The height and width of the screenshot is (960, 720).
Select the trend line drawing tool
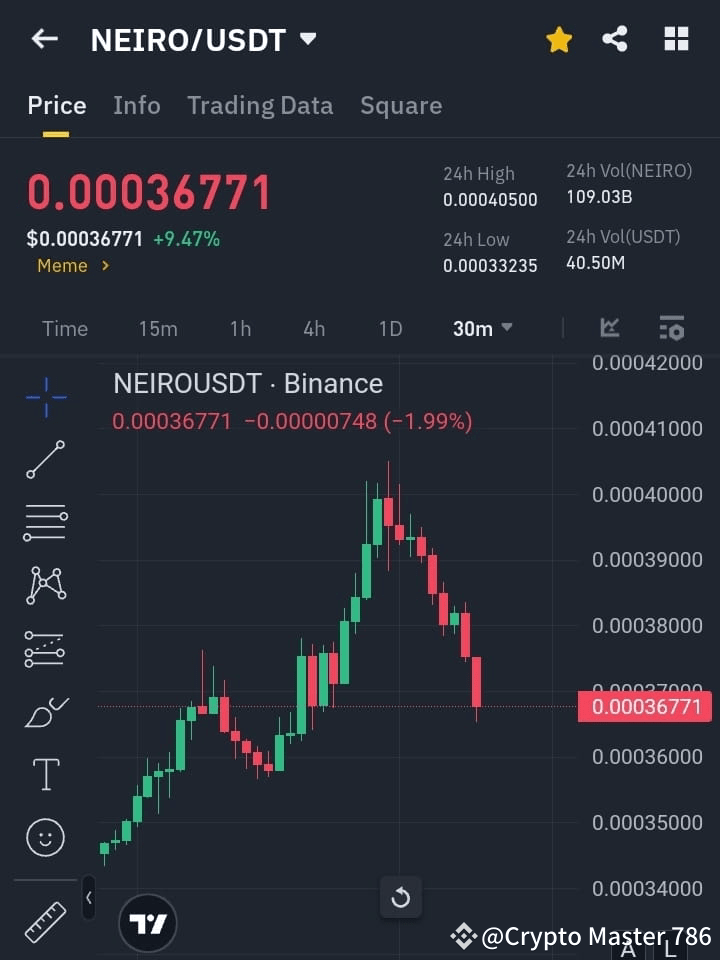point(45,460)
